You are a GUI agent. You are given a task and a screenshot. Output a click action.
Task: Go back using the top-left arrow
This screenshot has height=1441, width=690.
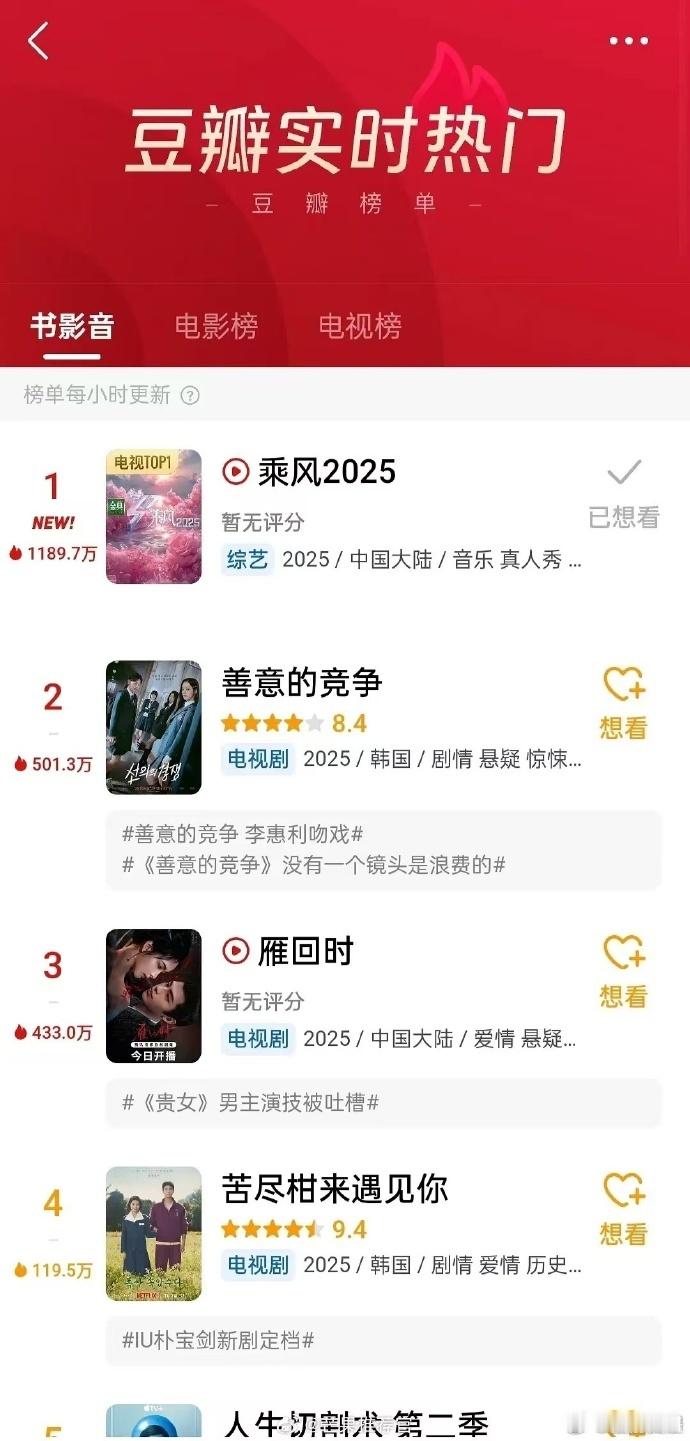[38, 41]
